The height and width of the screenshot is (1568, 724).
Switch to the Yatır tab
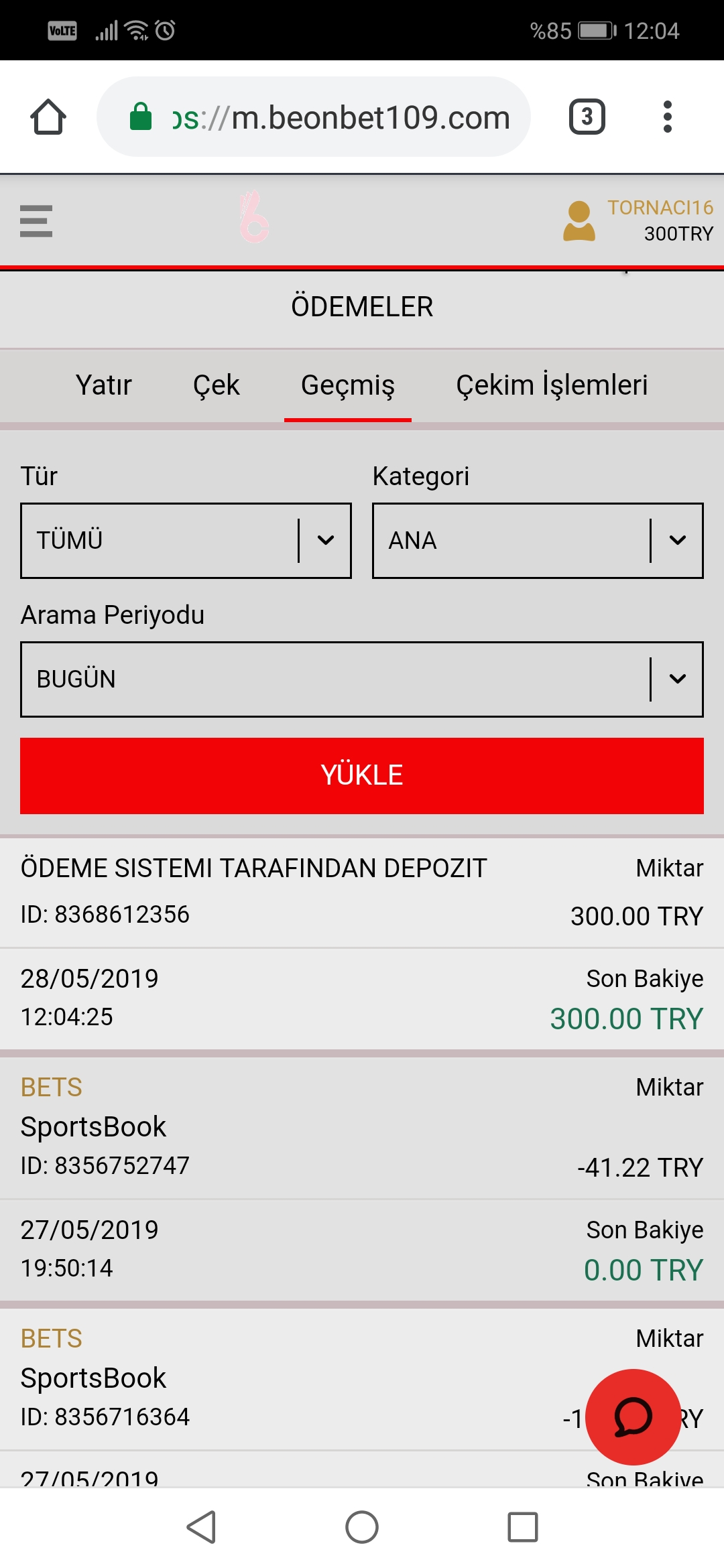click(104, 385)
